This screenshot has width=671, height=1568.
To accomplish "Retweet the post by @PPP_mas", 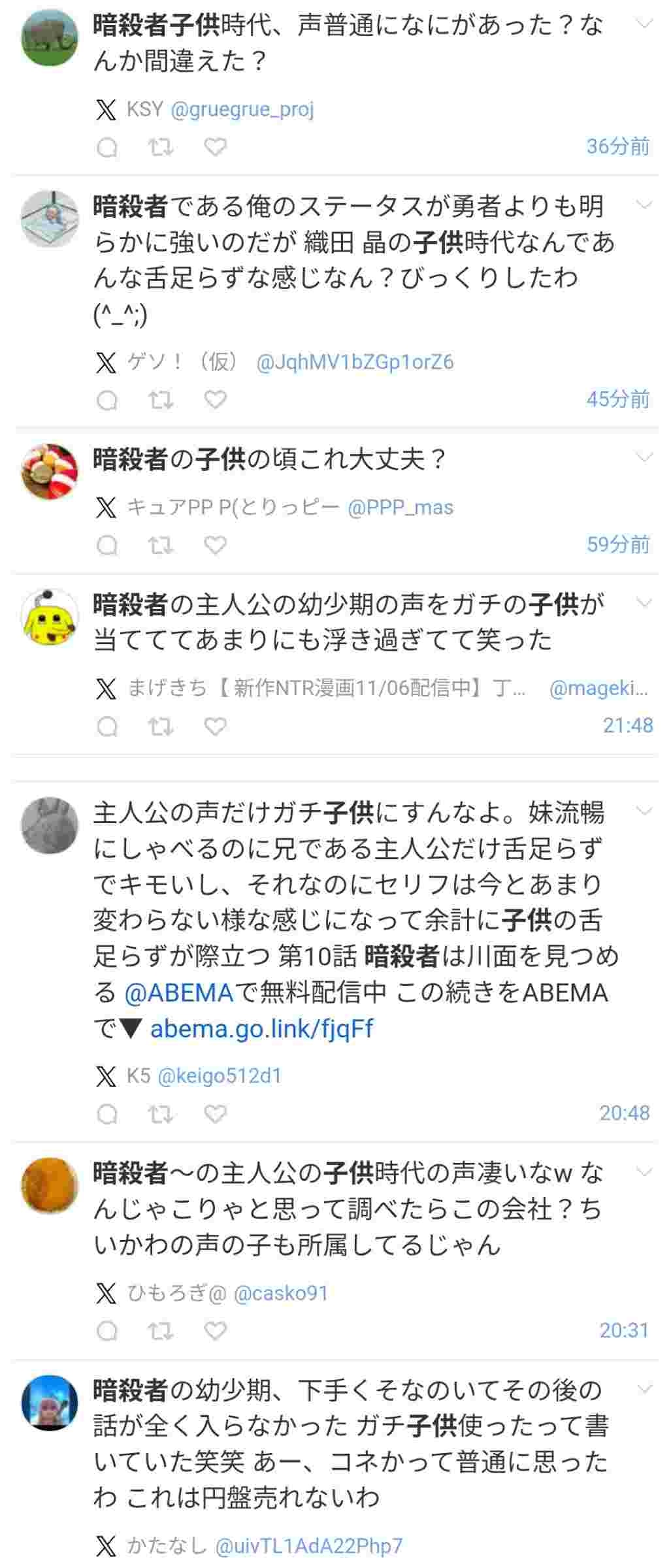I will pos(161,545).
